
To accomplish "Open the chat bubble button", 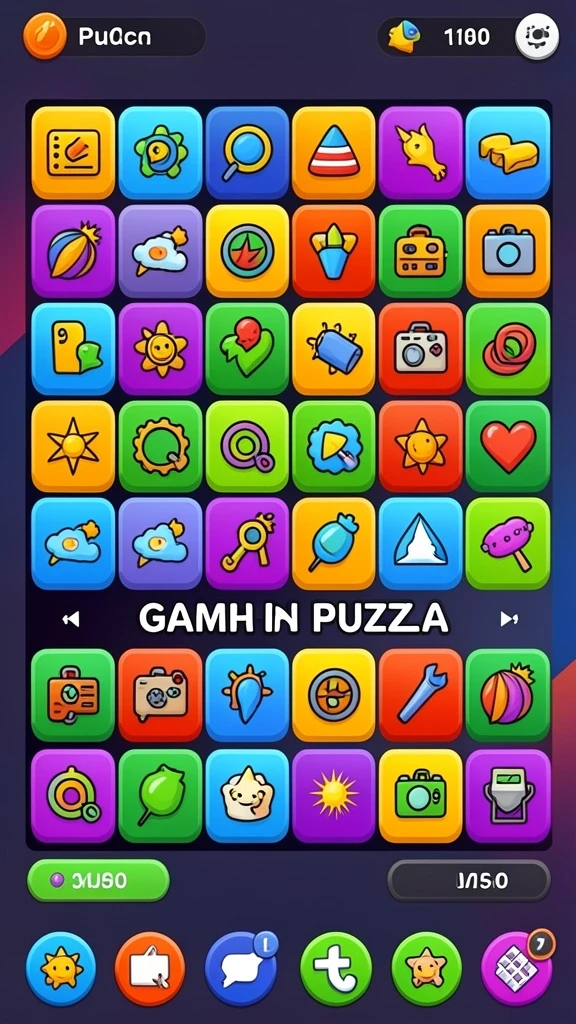I will [x=240, y=968].
